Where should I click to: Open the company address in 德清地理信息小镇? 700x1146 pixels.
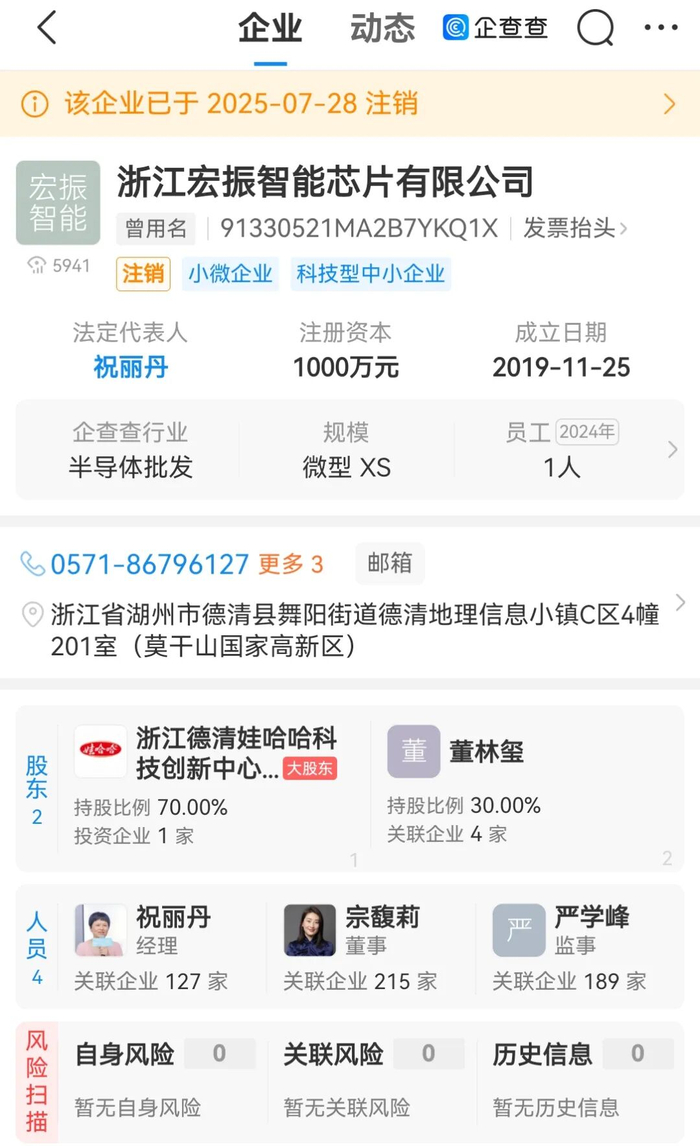[355, 630]
